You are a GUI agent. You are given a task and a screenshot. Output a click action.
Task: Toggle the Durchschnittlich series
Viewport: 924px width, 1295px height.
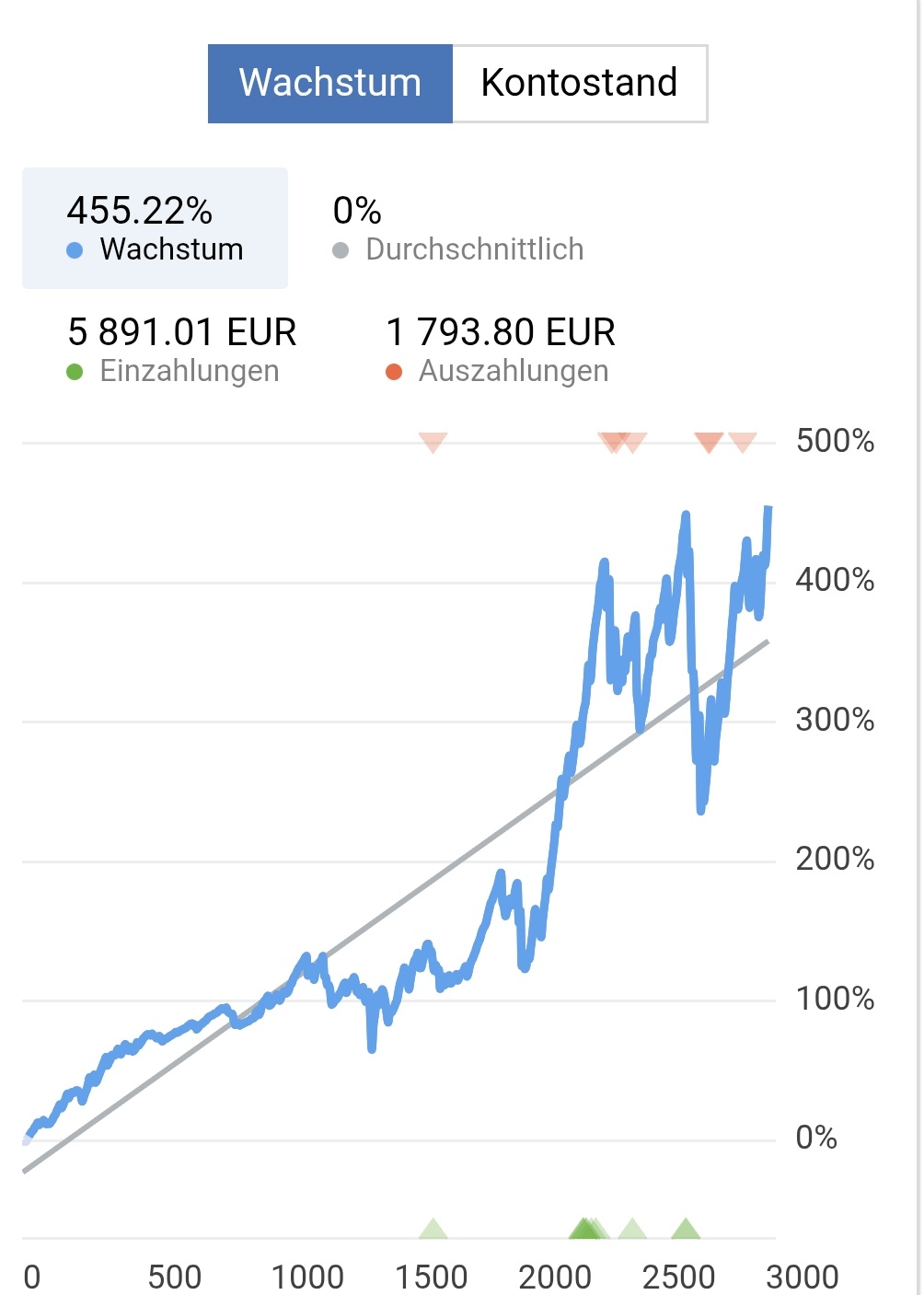click(457, 230)
